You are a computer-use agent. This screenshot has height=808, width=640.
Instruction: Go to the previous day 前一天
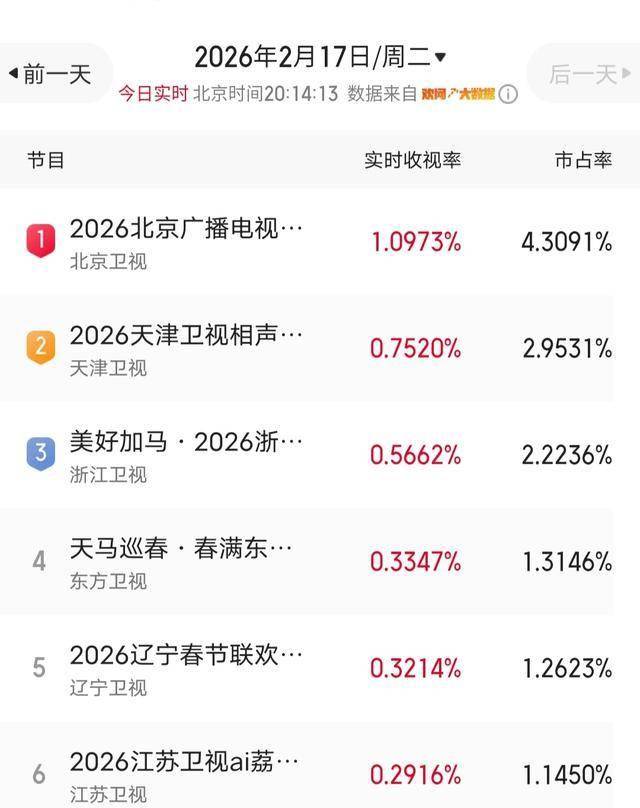[x=50, y=74]
